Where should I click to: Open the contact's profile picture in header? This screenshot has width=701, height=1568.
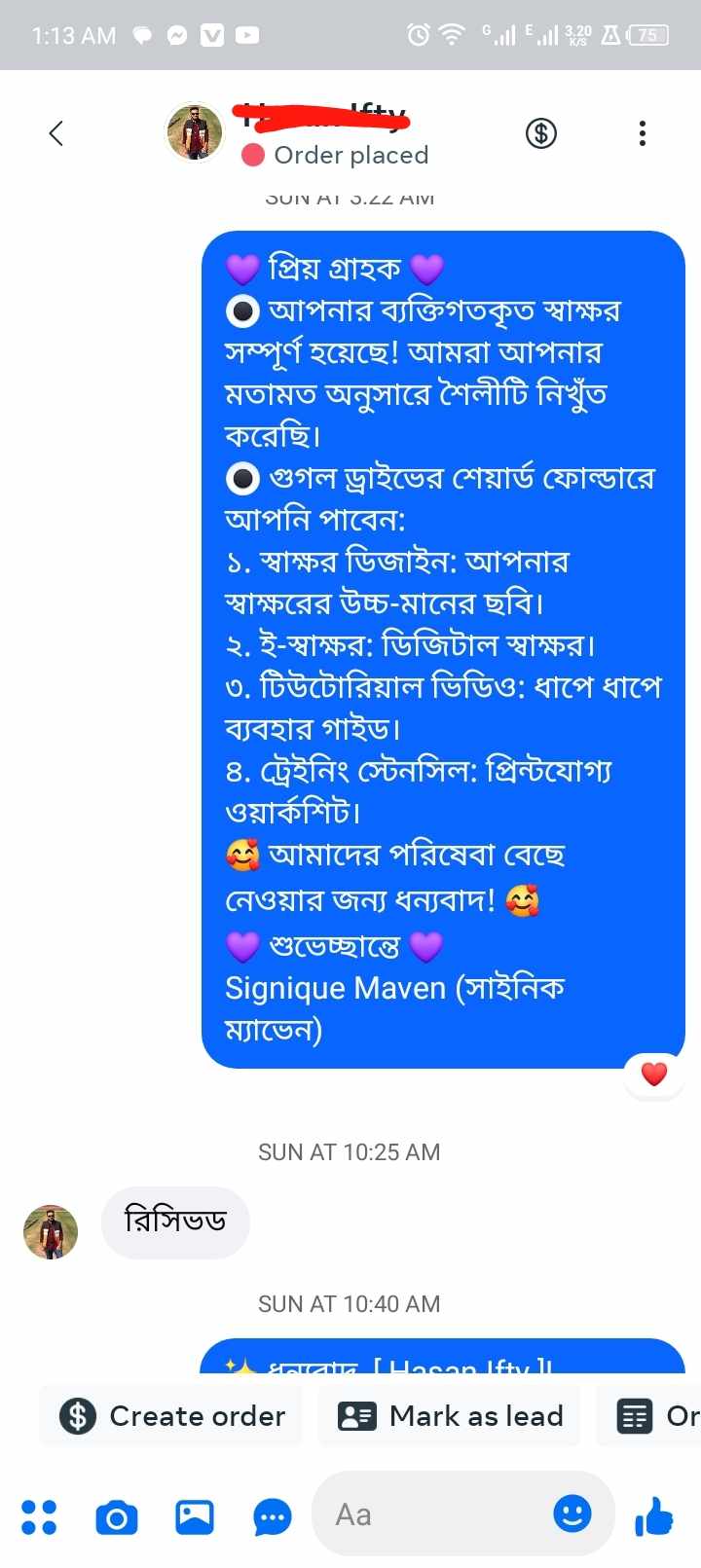195,131
